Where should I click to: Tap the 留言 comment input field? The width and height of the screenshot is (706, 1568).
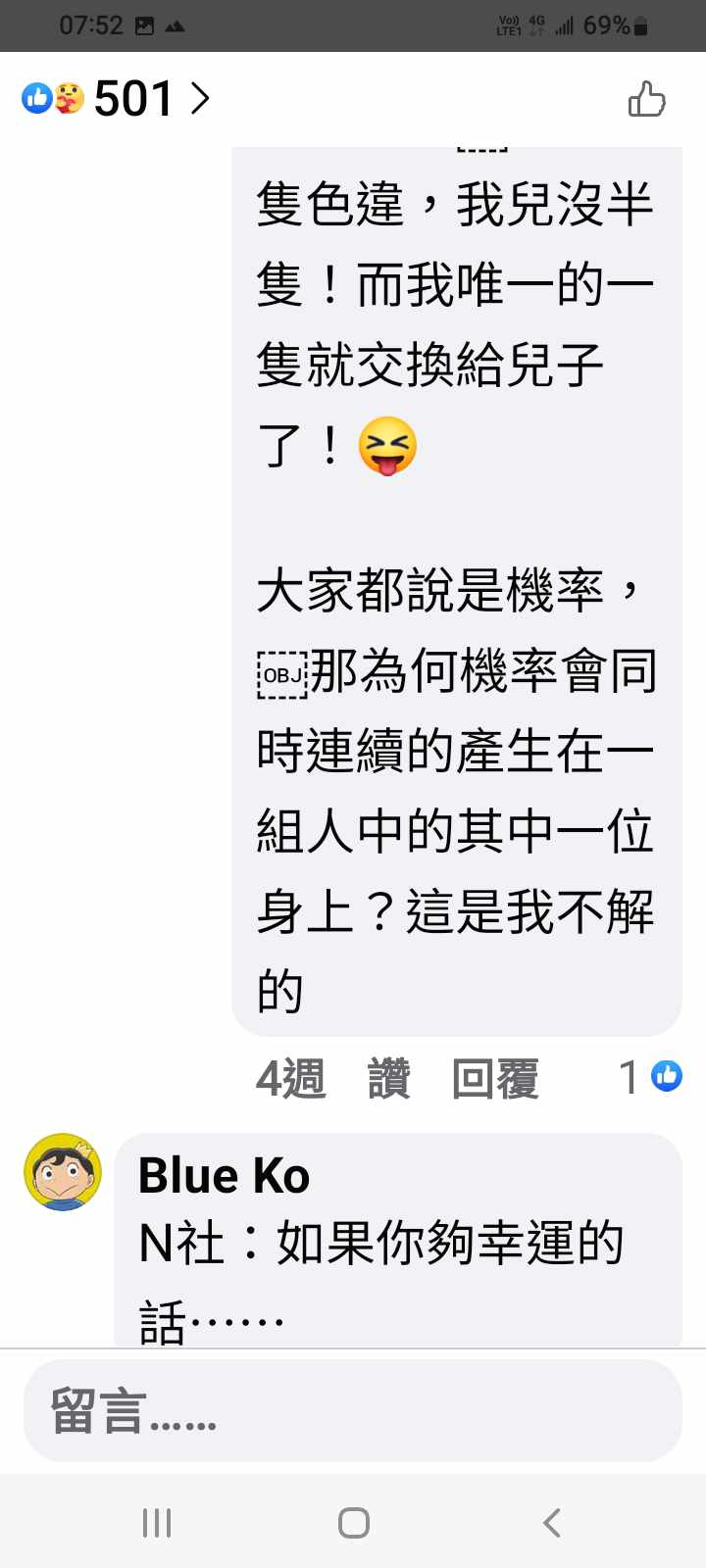353,1411
